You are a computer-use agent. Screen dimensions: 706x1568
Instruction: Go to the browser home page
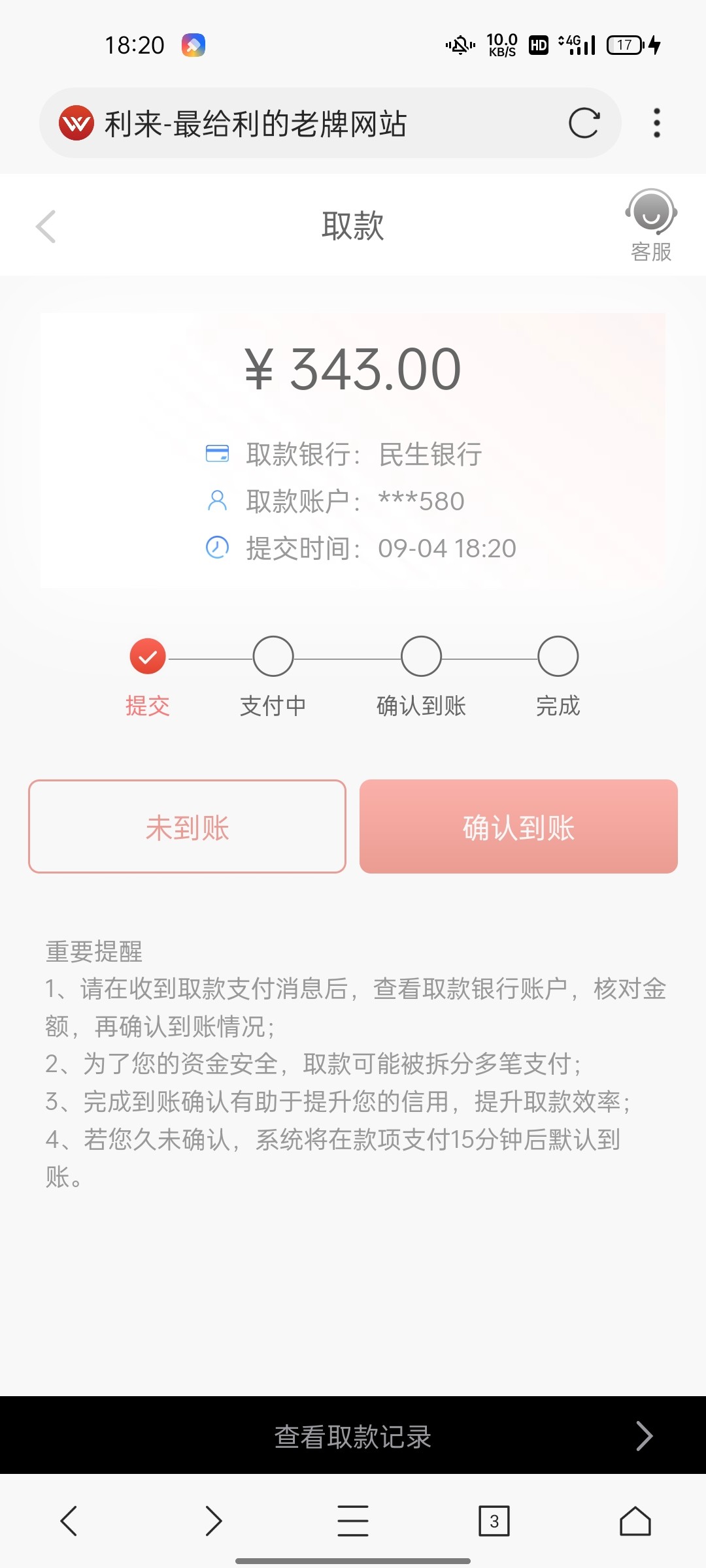click(x=635, y=1521)
